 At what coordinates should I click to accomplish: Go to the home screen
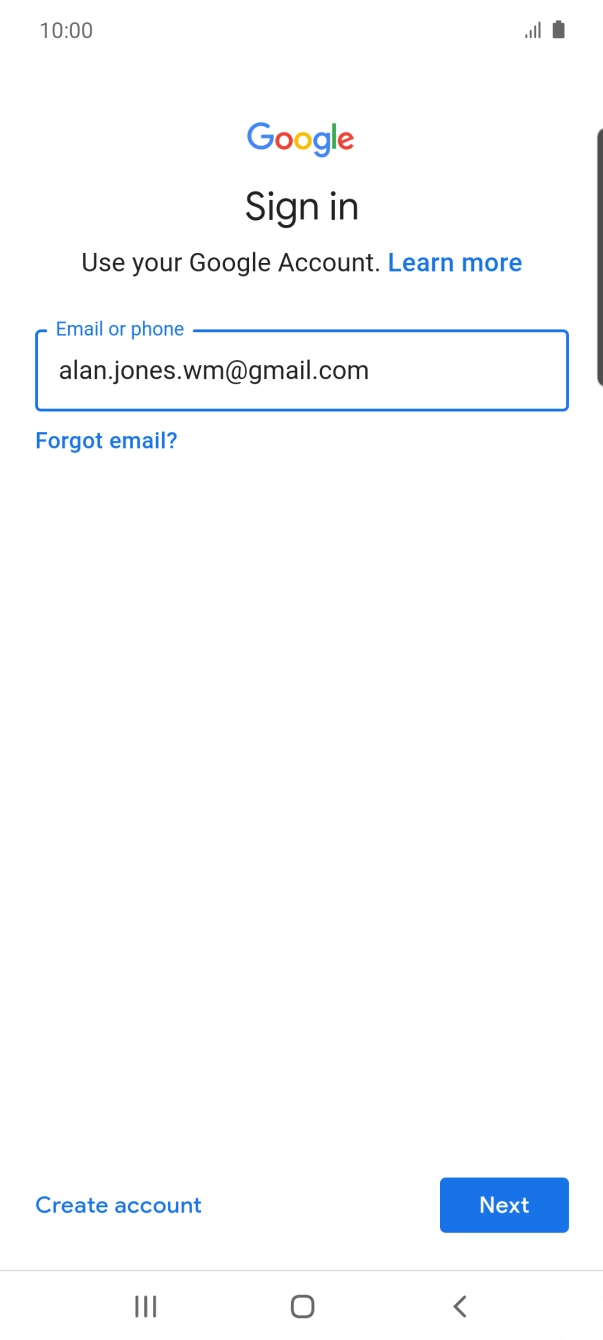coord(302,1306)
